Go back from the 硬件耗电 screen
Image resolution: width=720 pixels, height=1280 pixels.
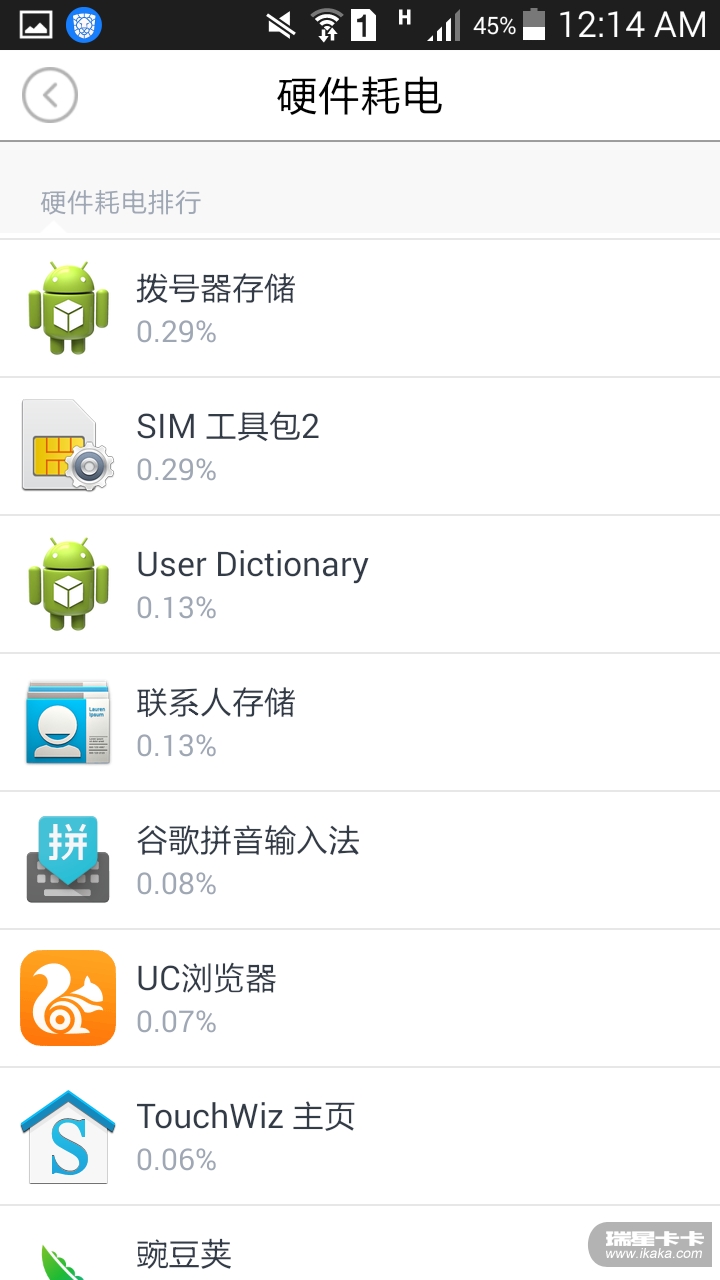point(50,96)
